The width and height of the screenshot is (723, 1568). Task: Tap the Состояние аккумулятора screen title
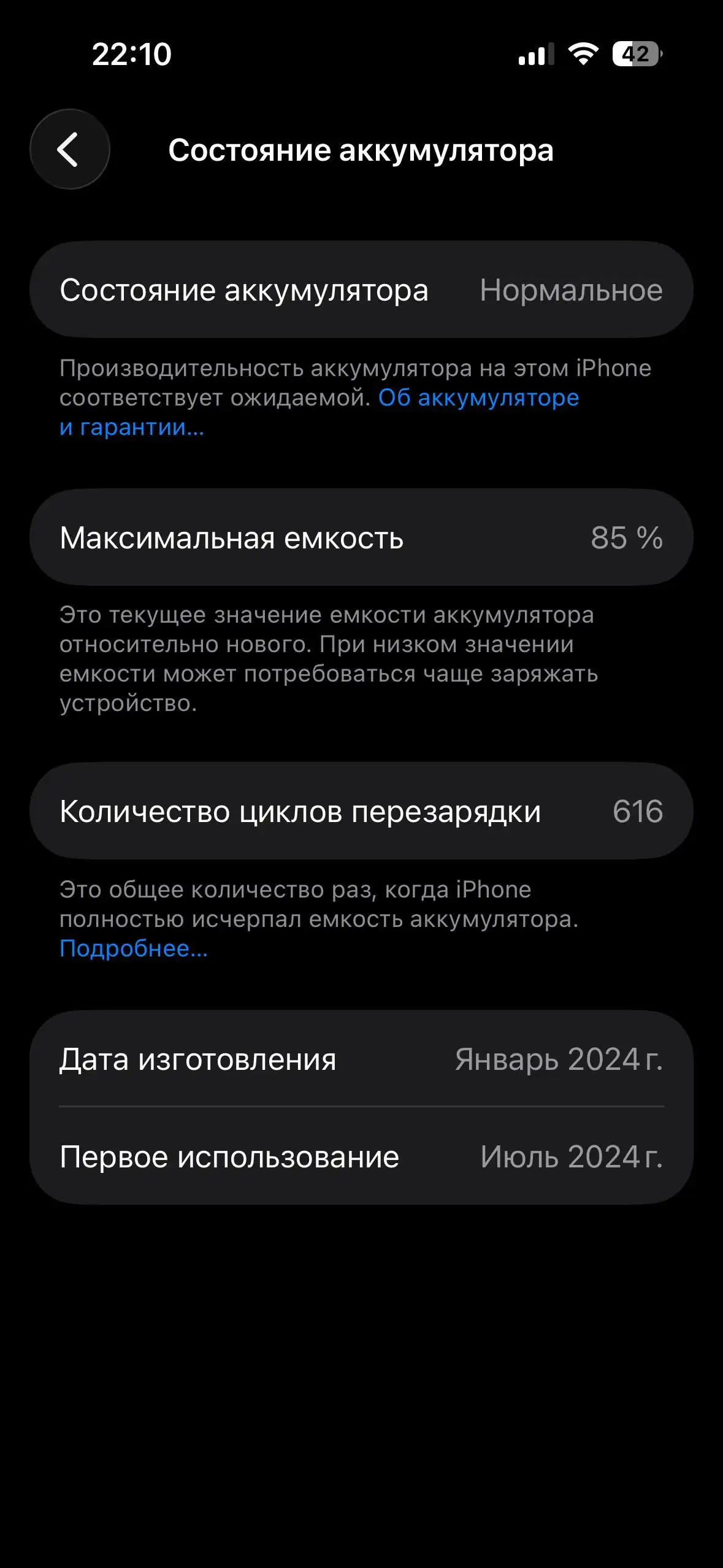[x=362, y=149]
